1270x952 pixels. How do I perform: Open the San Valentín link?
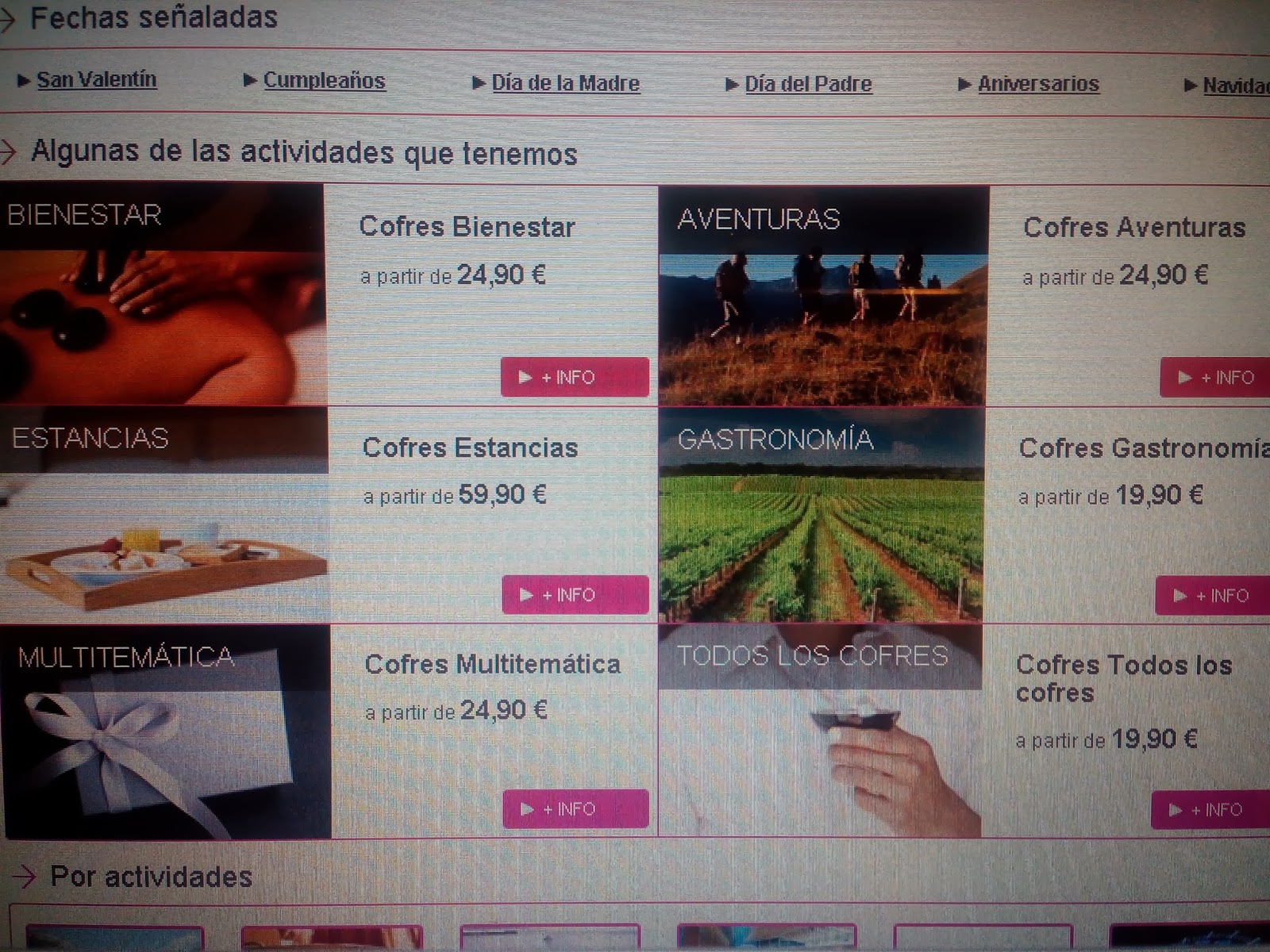(96, 79)
